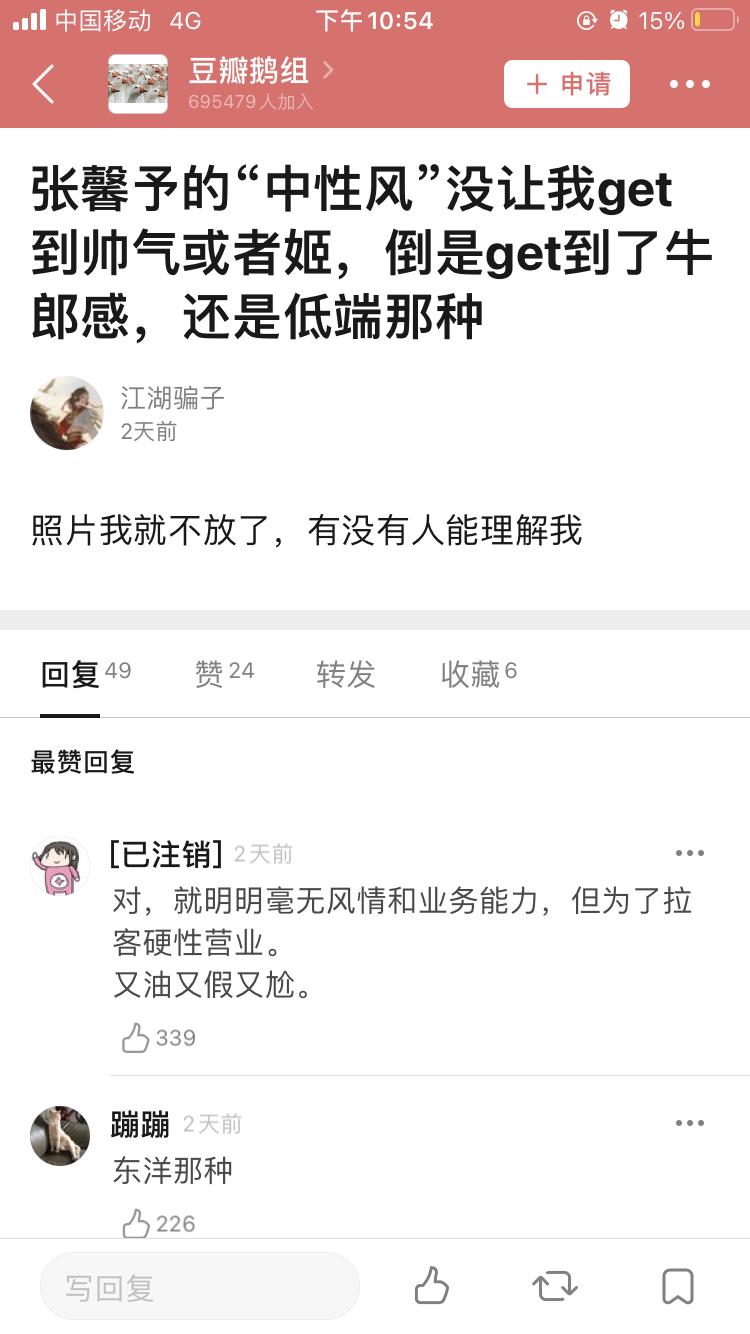Open more options for [已注销]'s comment
This screenshot has height=1334, width=750.
tap(690, 852)
